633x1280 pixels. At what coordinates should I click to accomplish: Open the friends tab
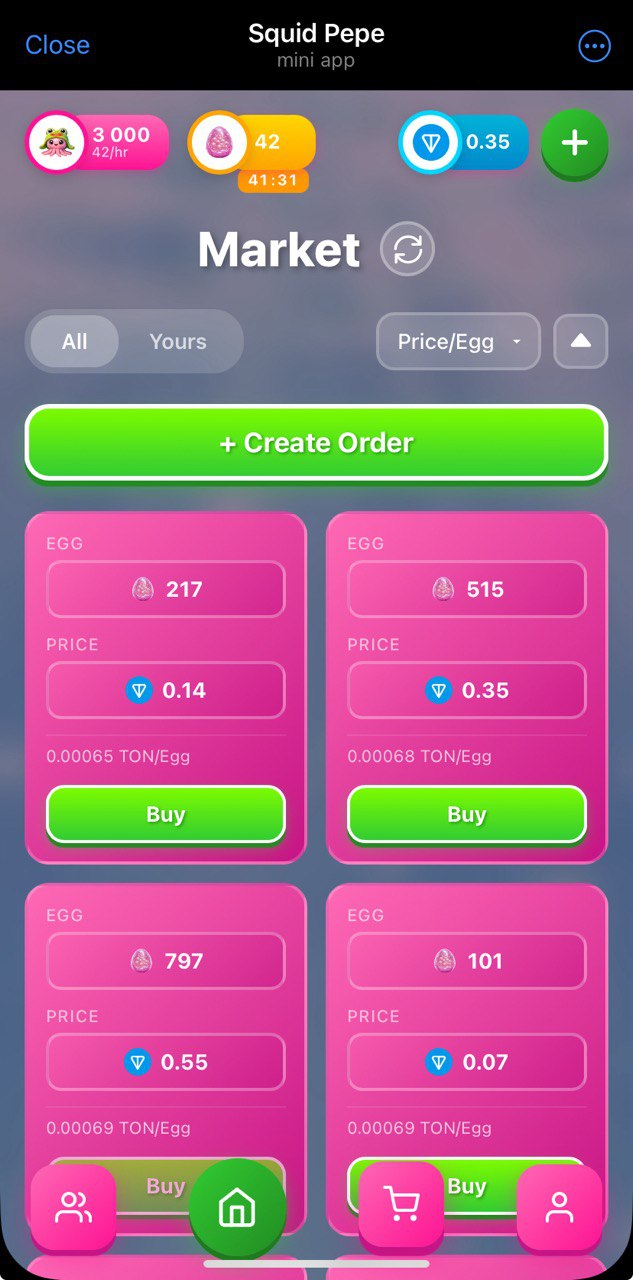[73, 1208]
